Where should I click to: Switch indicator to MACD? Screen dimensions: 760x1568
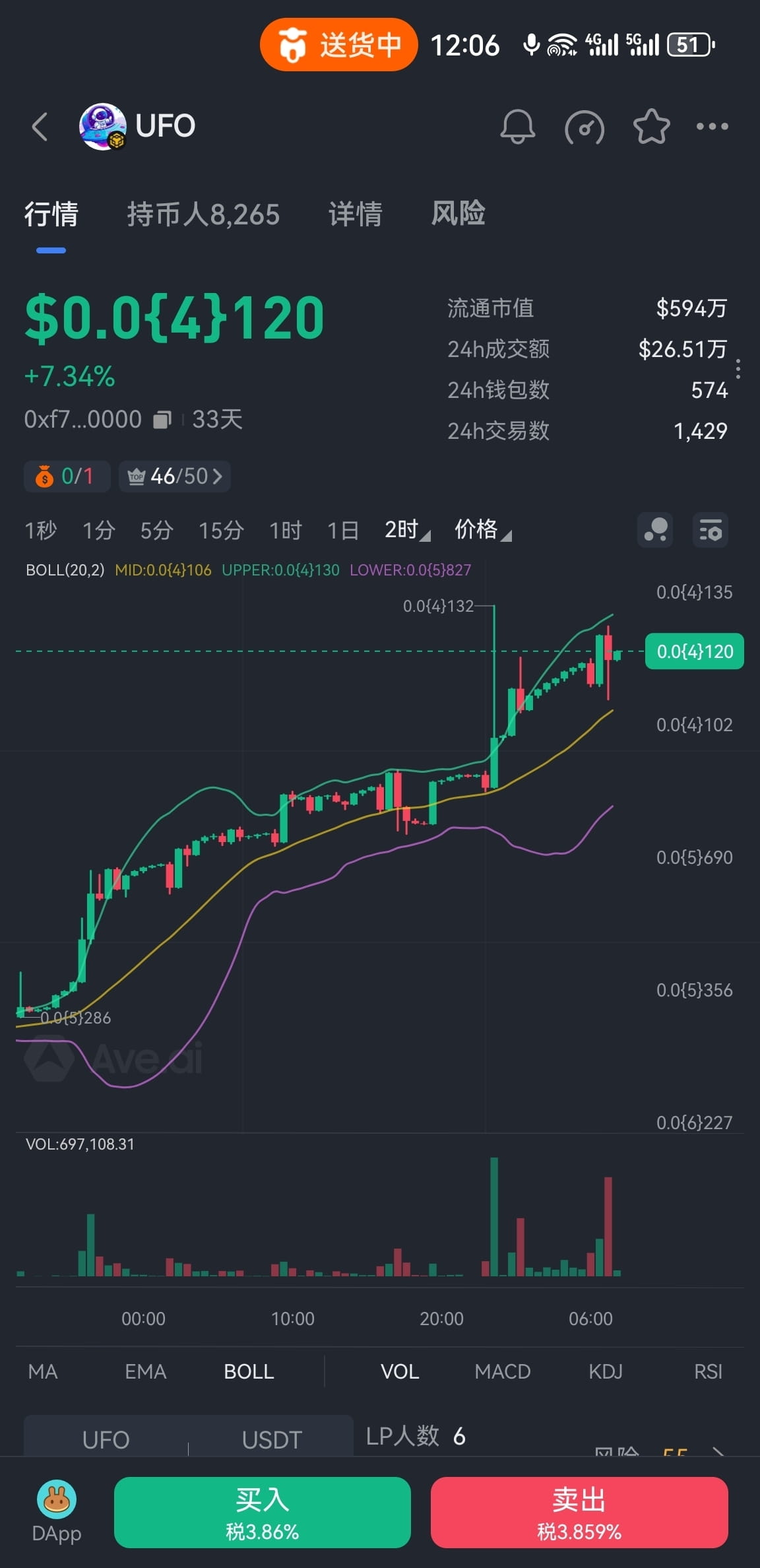pyautogui.click(x=503, y=1371)
